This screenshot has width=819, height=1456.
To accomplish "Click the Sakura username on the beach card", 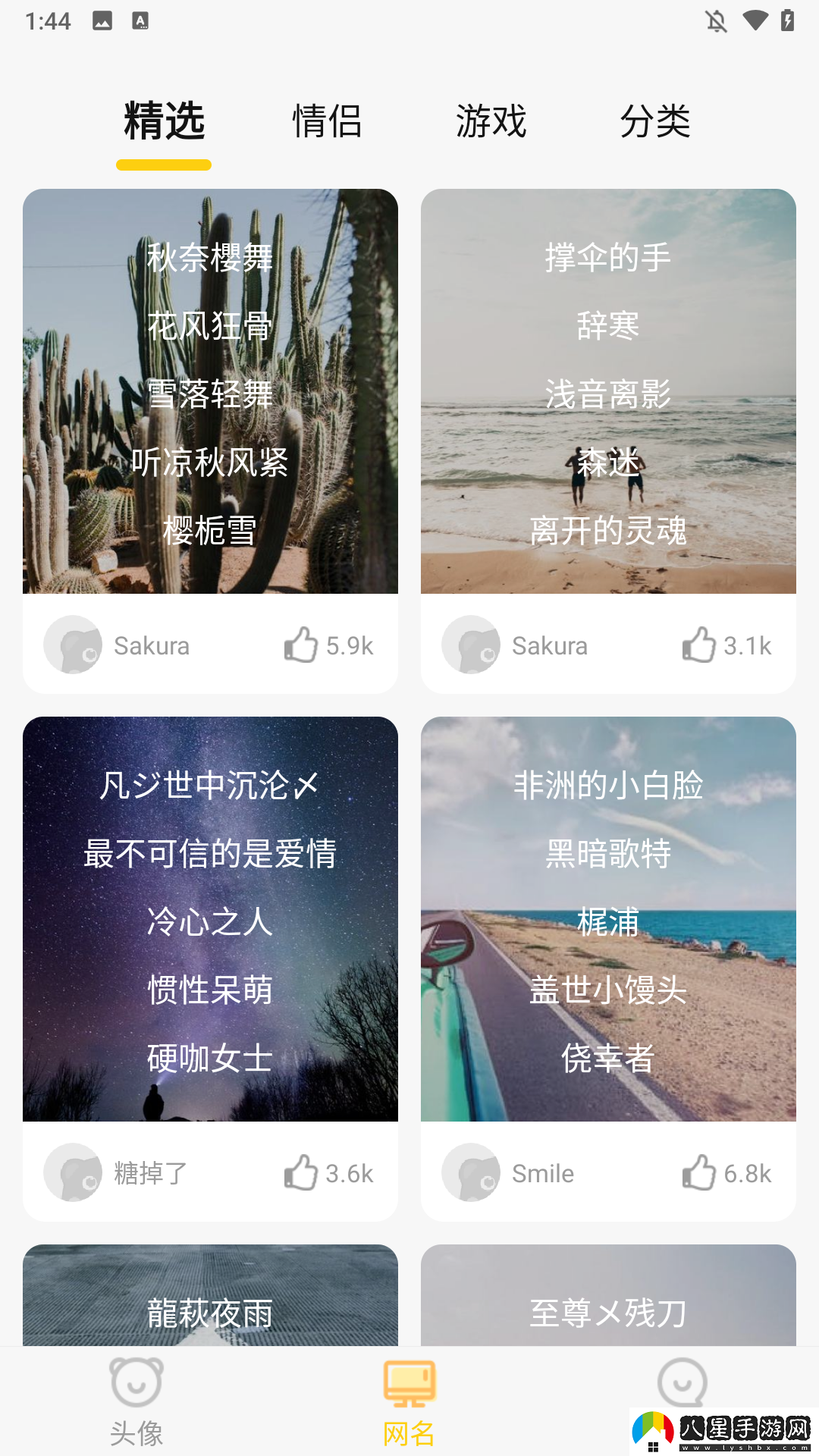I will pos(550,645).
